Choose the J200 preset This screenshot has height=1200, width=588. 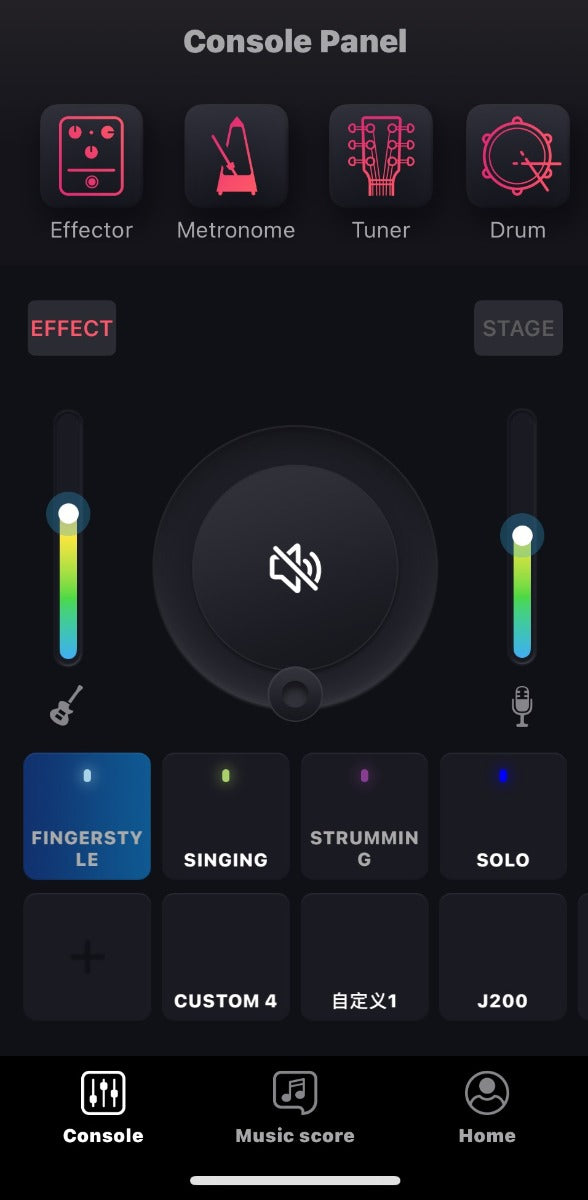pos(503,957)
